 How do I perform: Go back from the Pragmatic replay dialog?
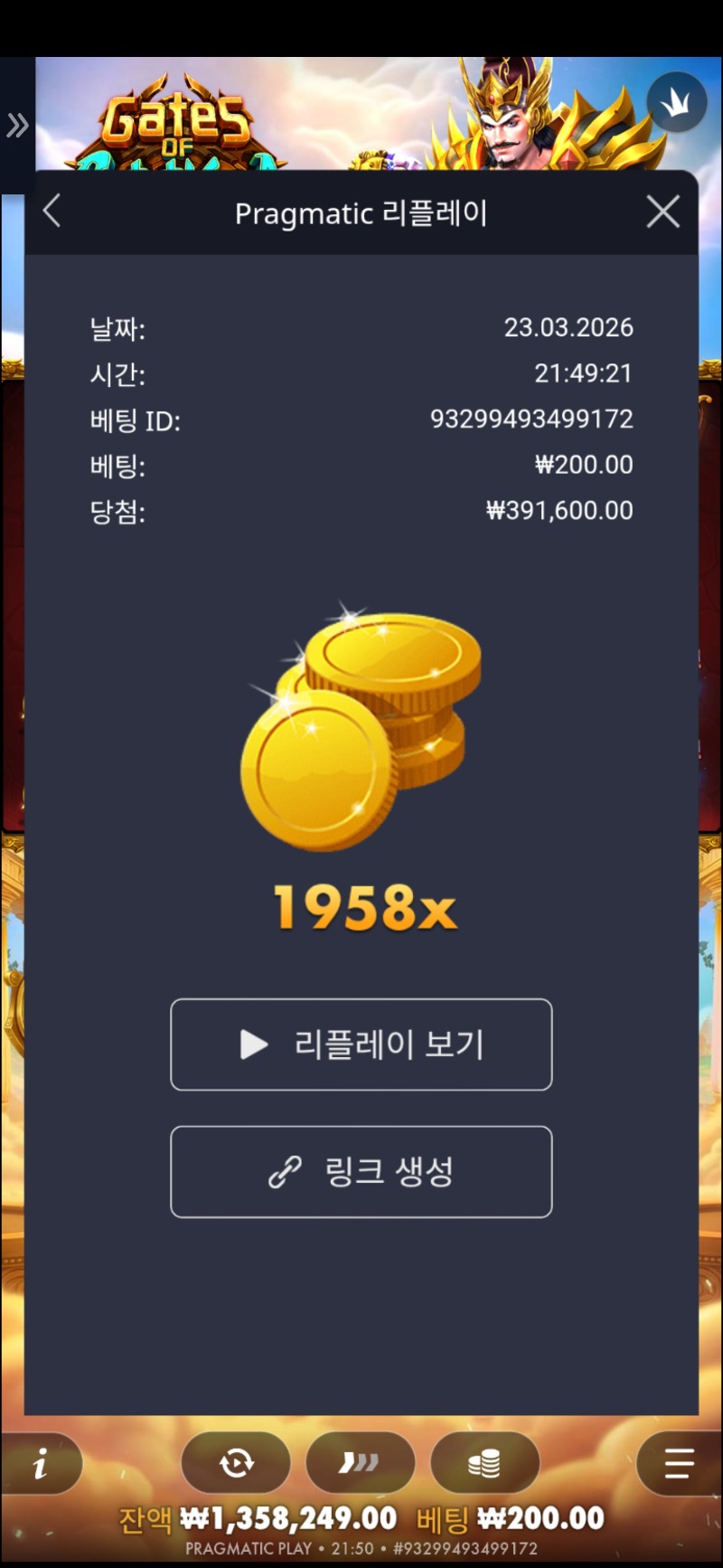[52, 212]
